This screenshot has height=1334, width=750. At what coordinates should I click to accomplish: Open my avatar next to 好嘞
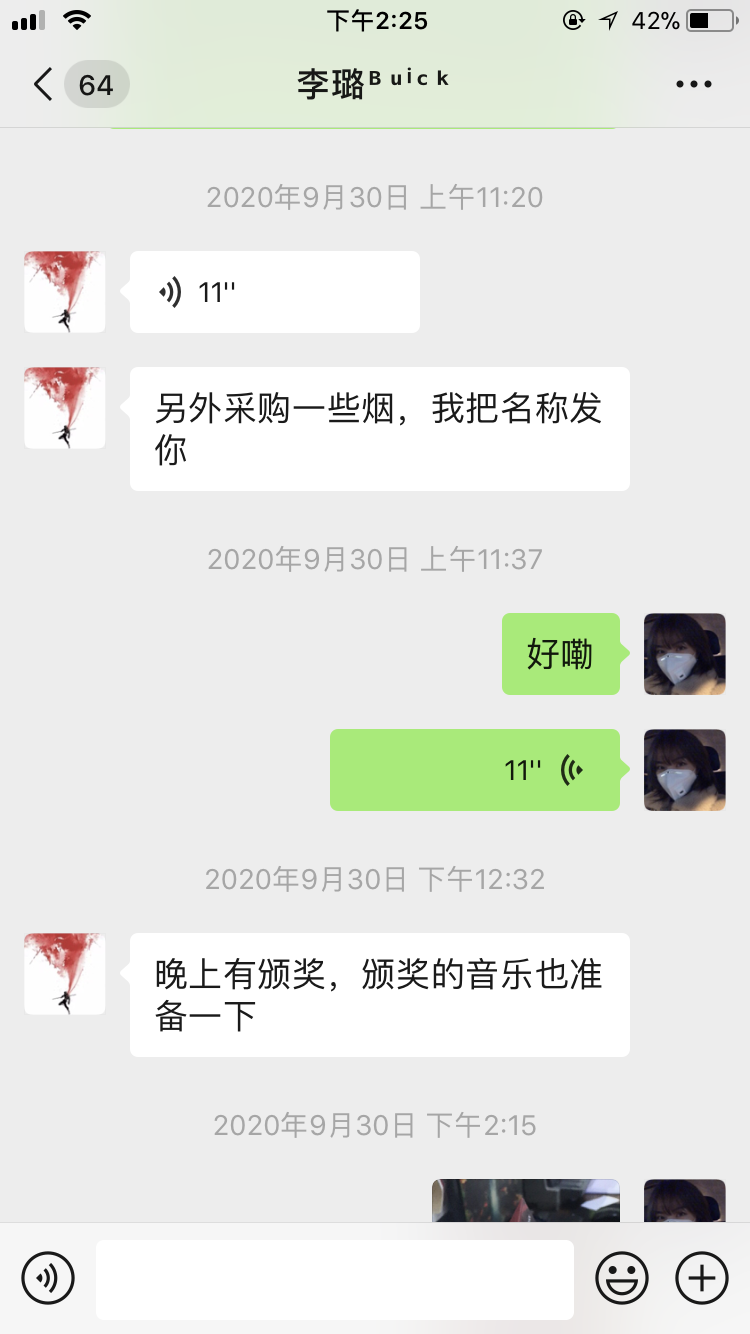click(x=684, y=654)
